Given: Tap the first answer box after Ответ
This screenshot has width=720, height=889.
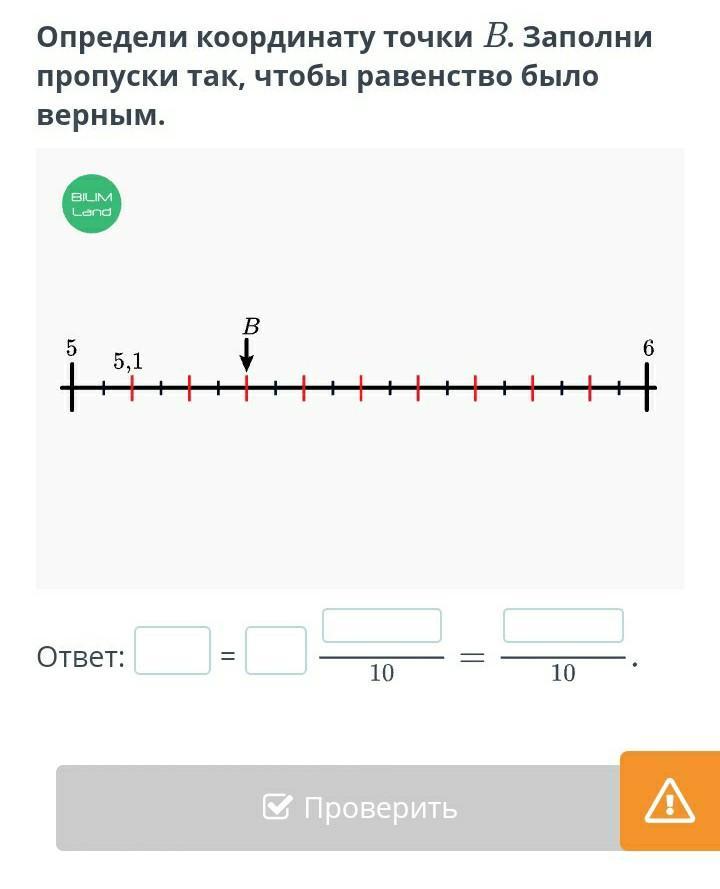Looking at the screenshot, I should pos(173,650).
